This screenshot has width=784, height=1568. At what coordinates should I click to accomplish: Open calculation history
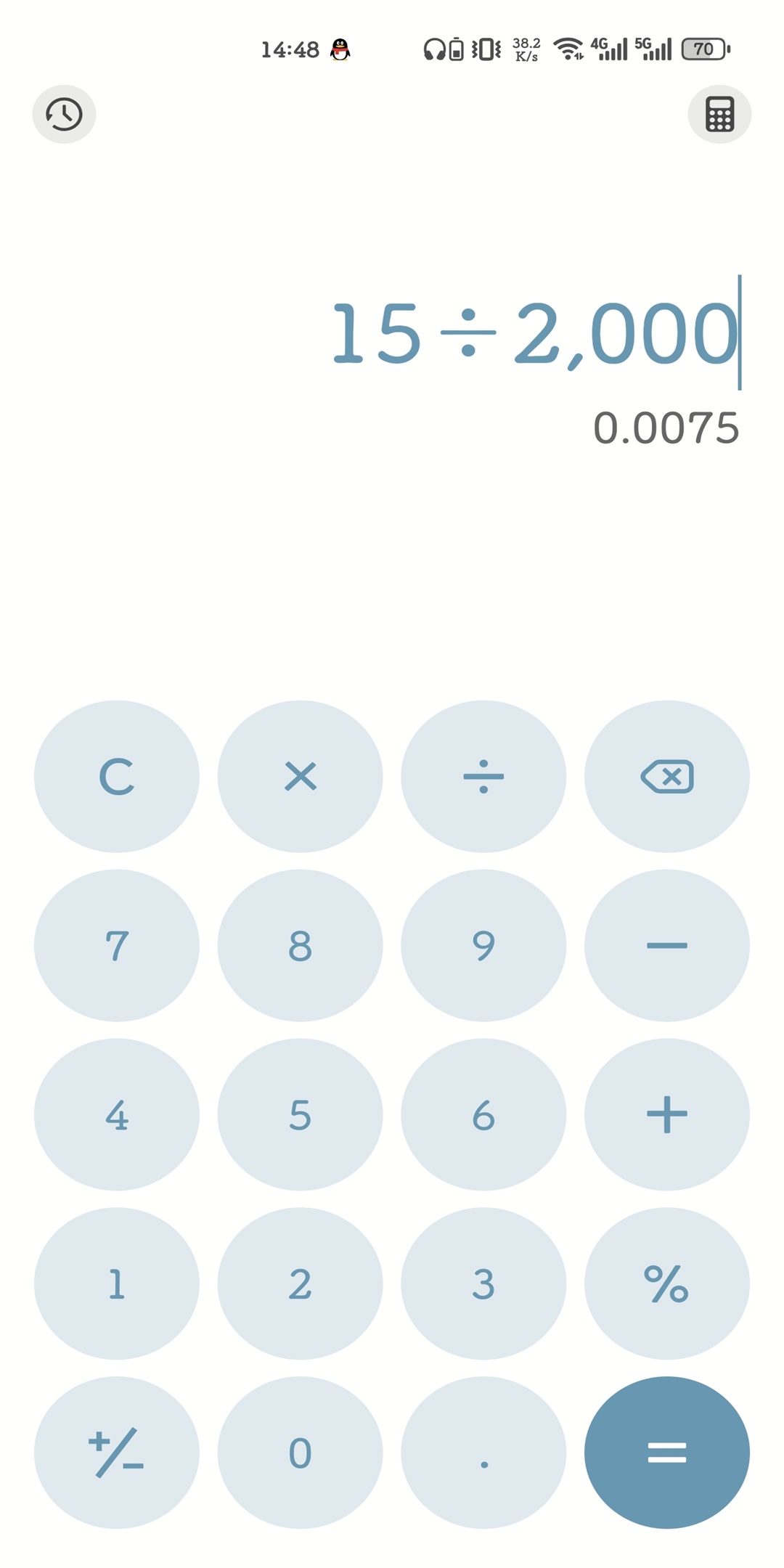64,114
